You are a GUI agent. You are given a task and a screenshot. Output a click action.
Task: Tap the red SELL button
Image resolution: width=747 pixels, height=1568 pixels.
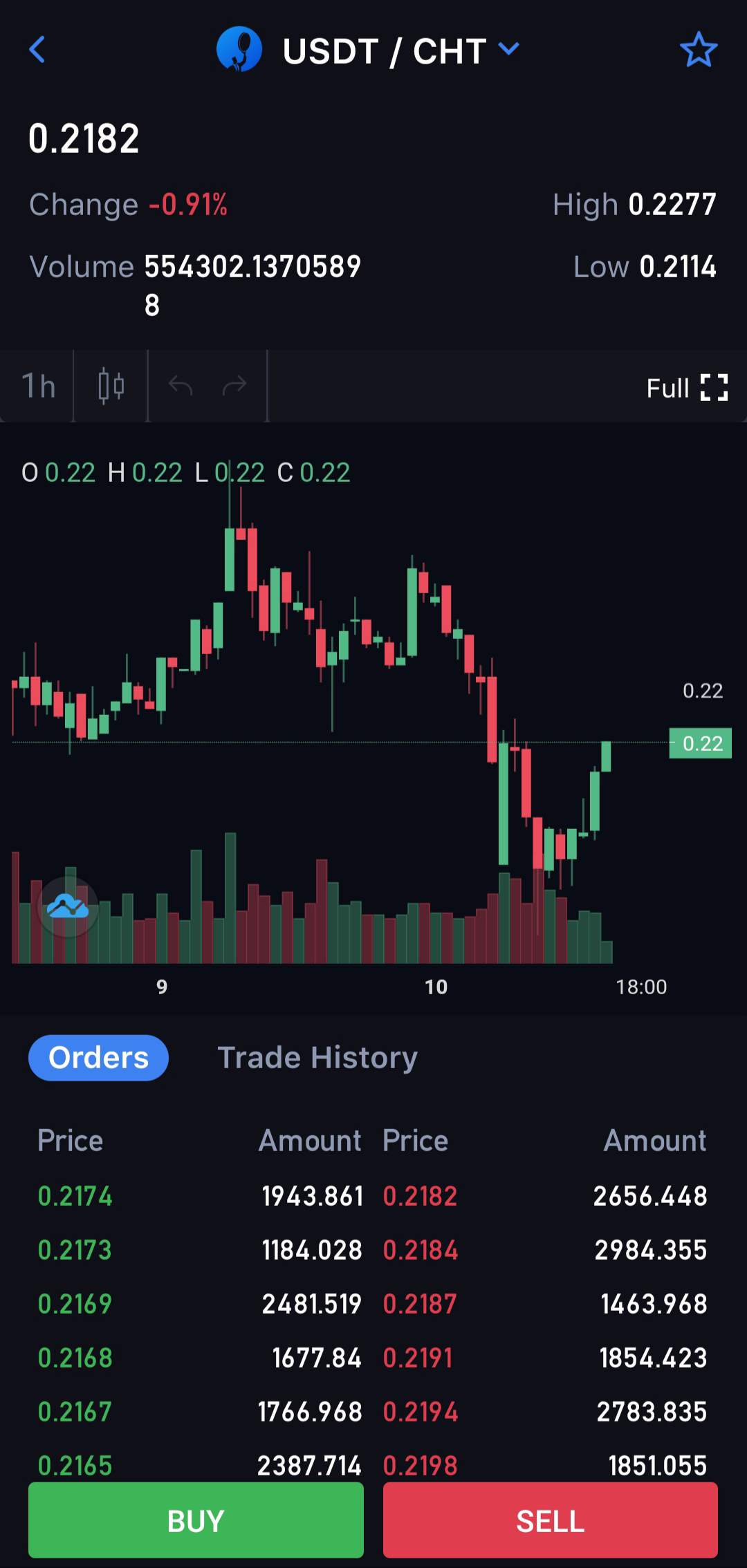550,1521
